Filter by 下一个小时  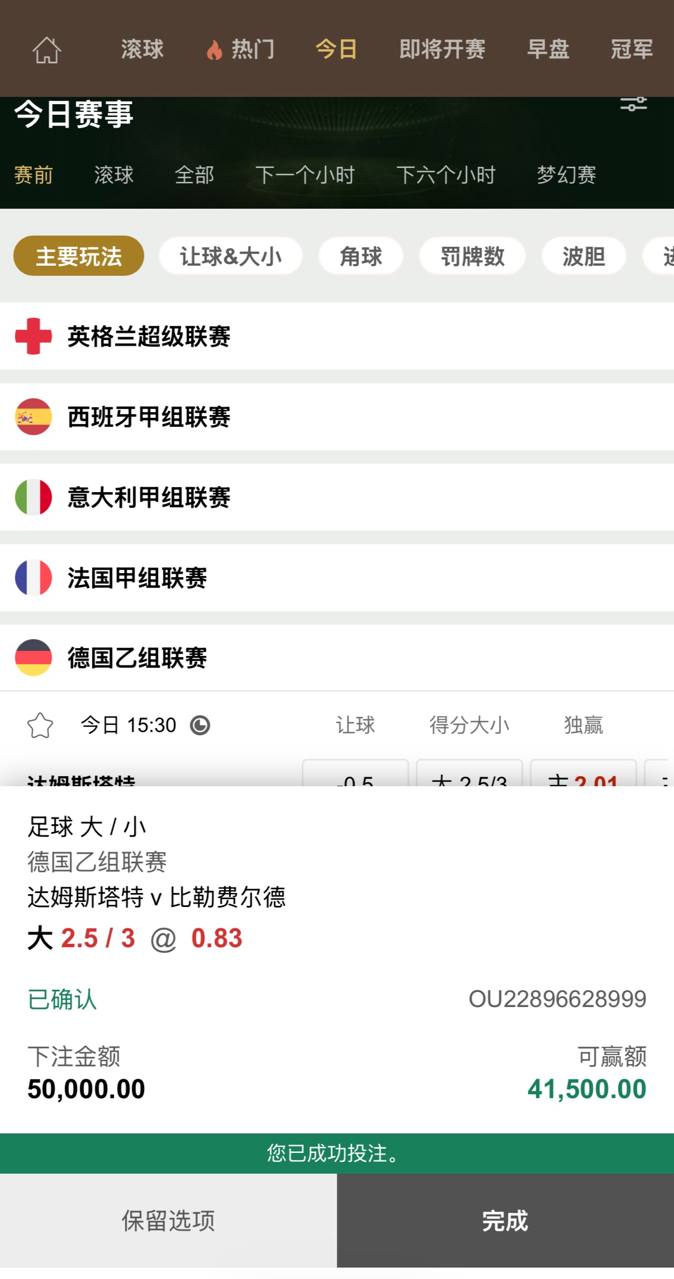305,175
